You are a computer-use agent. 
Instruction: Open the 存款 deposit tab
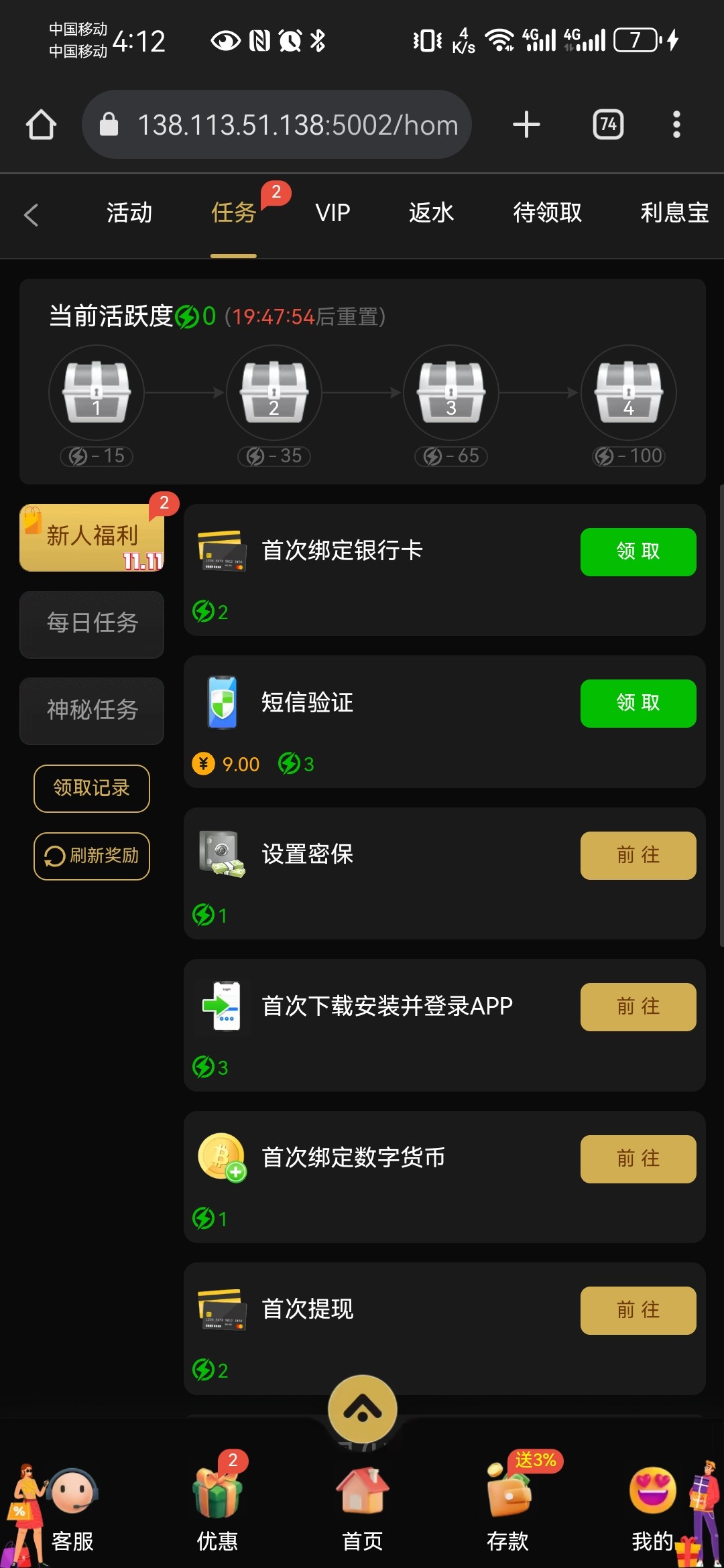coord(507,1508)
